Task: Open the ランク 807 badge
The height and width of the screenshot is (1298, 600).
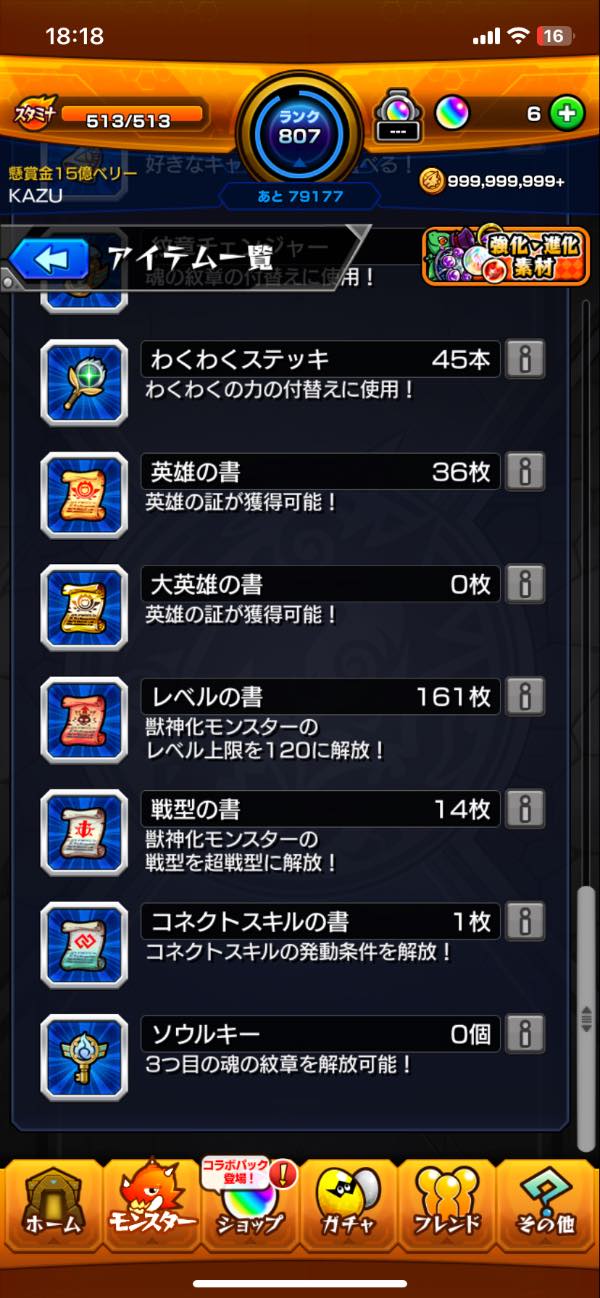Action: pos(299,130)
